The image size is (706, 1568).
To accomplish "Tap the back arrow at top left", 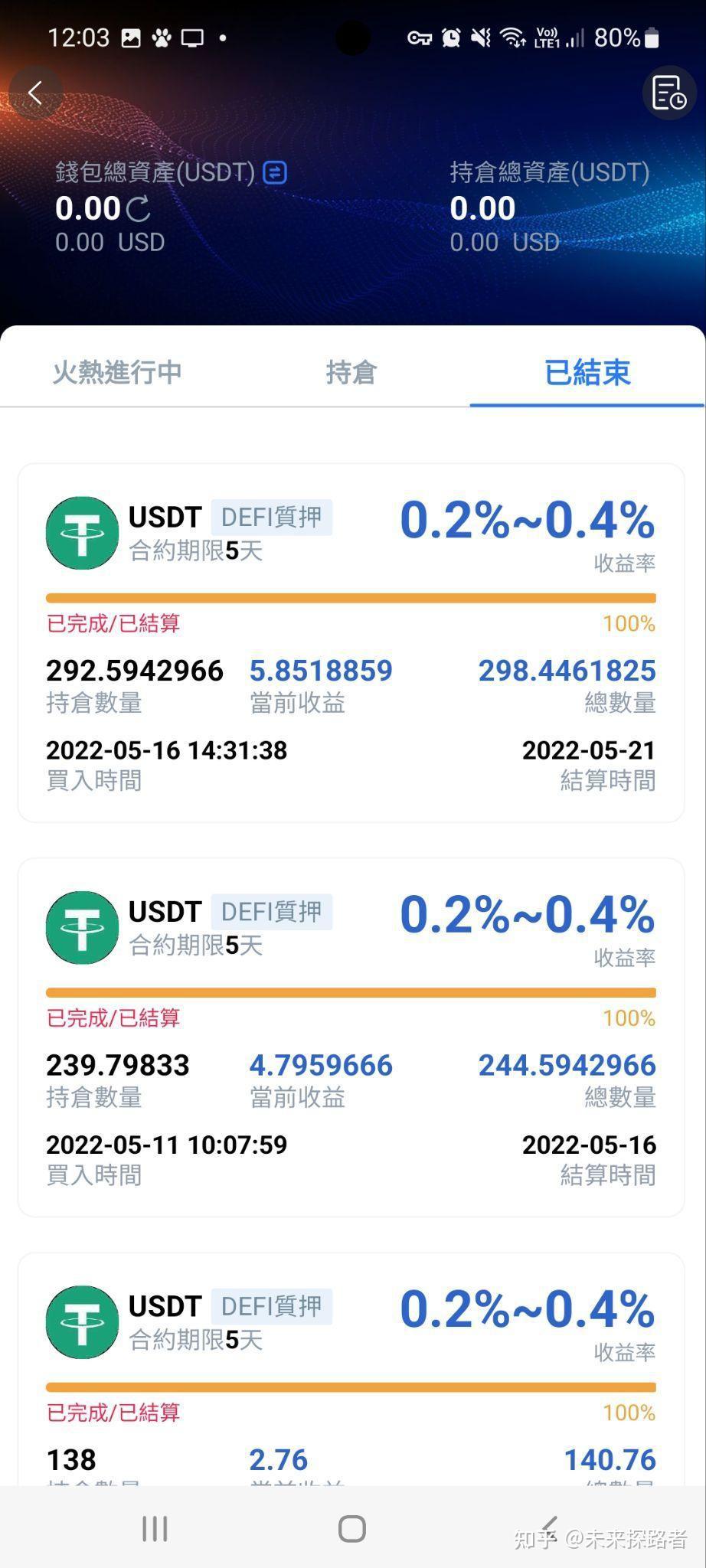I will click(36, 93).
